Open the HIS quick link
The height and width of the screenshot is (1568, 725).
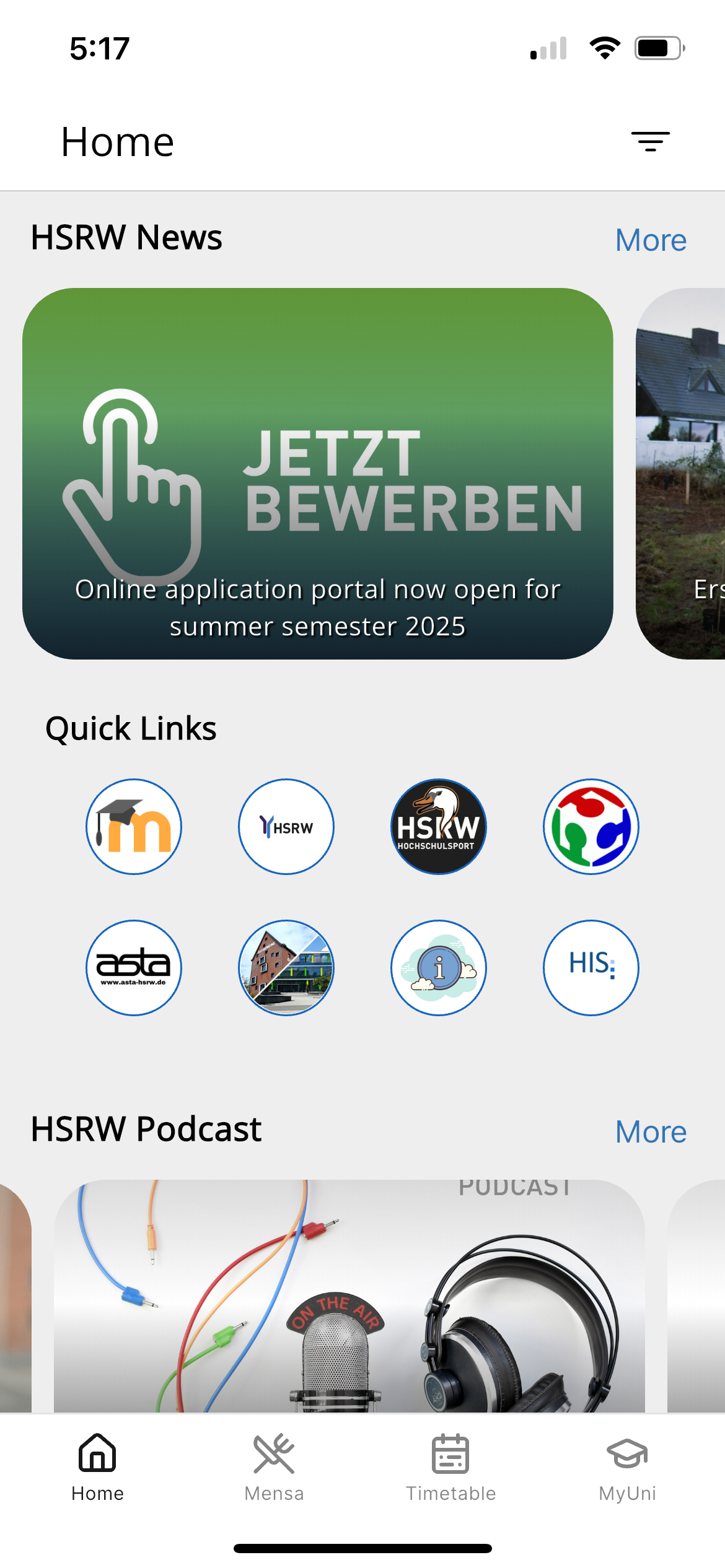point(591,968)
